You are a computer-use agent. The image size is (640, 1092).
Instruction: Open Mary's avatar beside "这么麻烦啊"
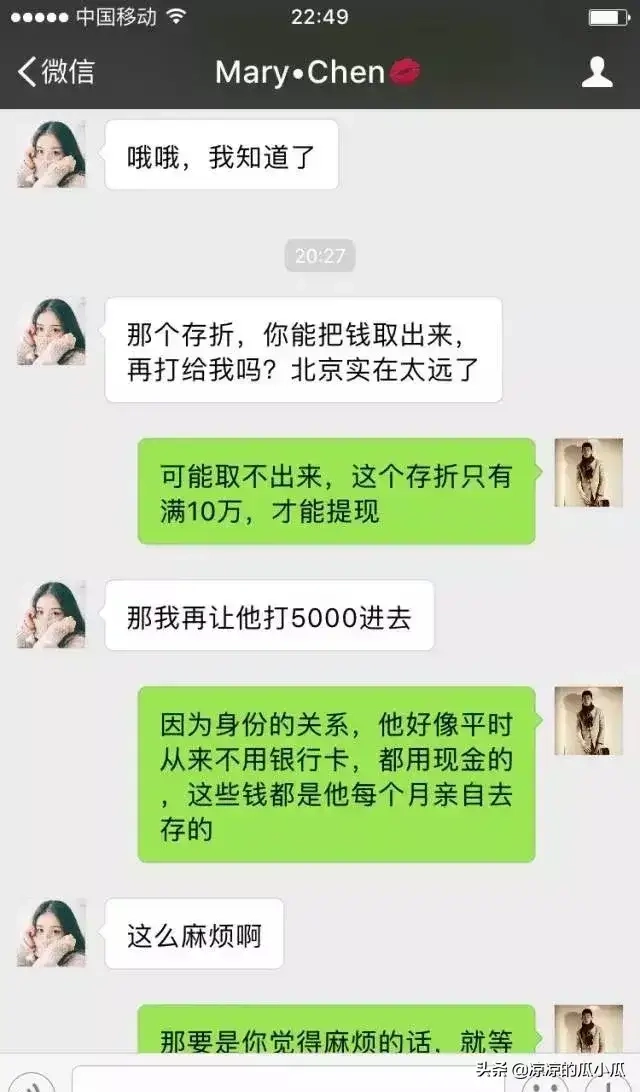[51, 932]
